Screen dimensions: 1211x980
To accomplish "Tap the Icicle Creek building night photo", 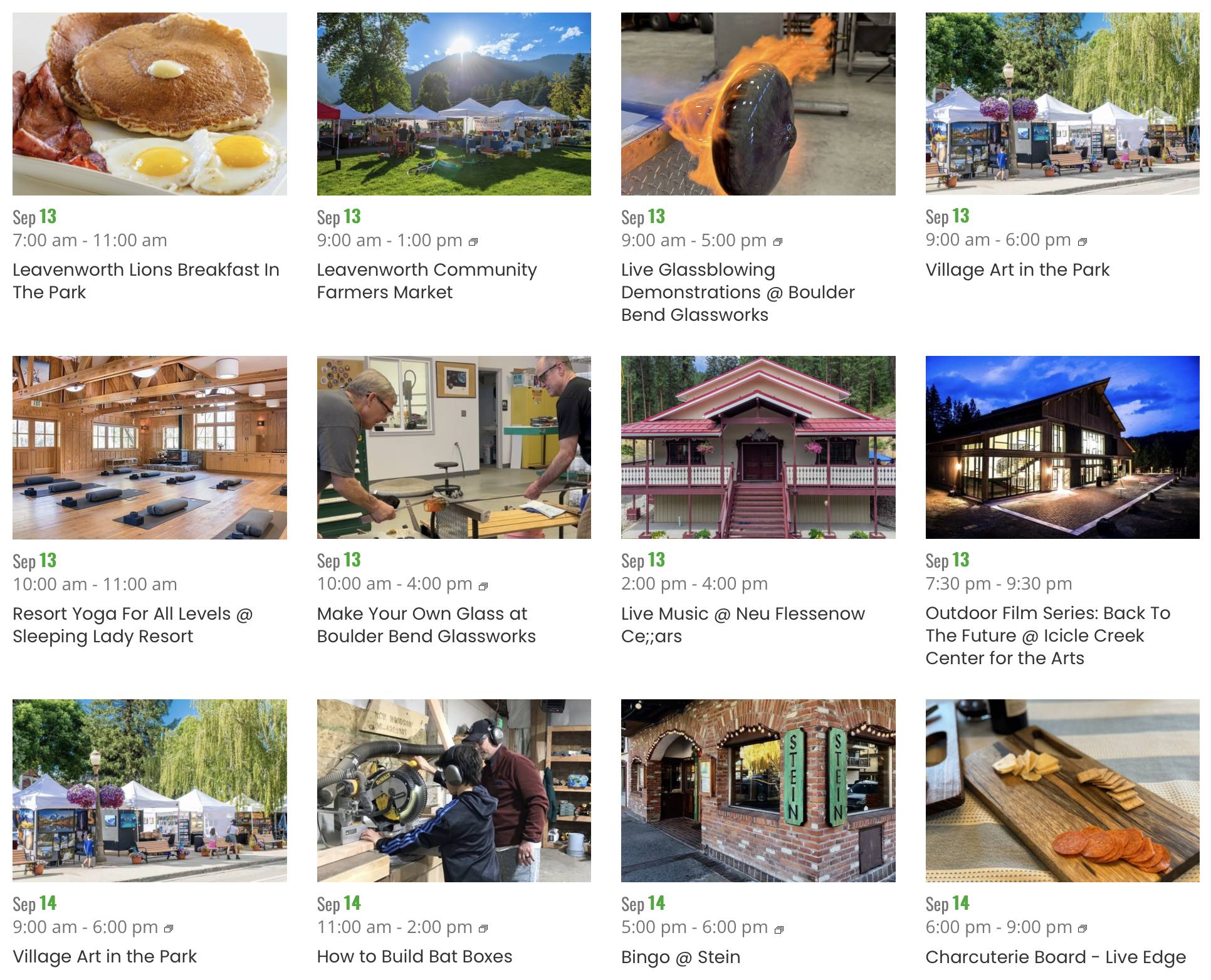I will click(1062, 447).
